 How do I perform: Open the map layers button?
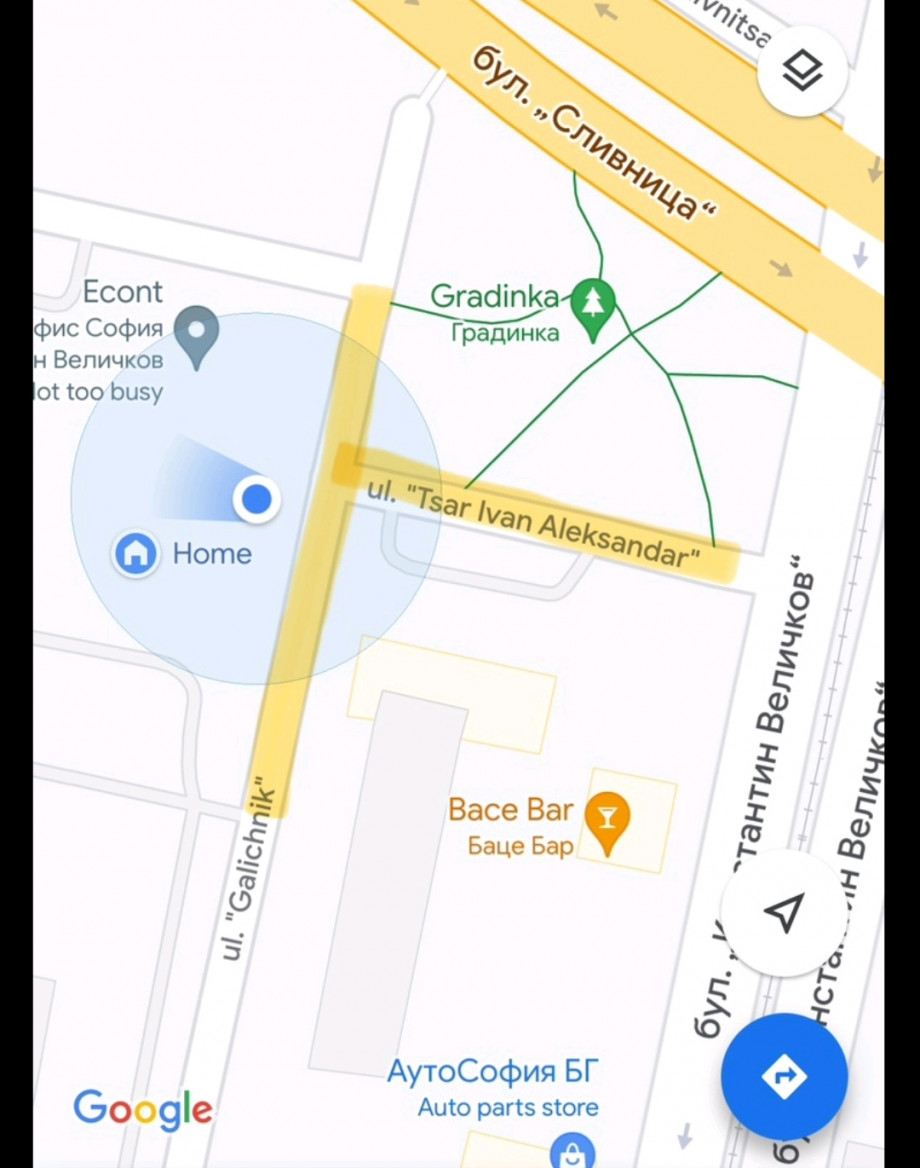[802, 71]
